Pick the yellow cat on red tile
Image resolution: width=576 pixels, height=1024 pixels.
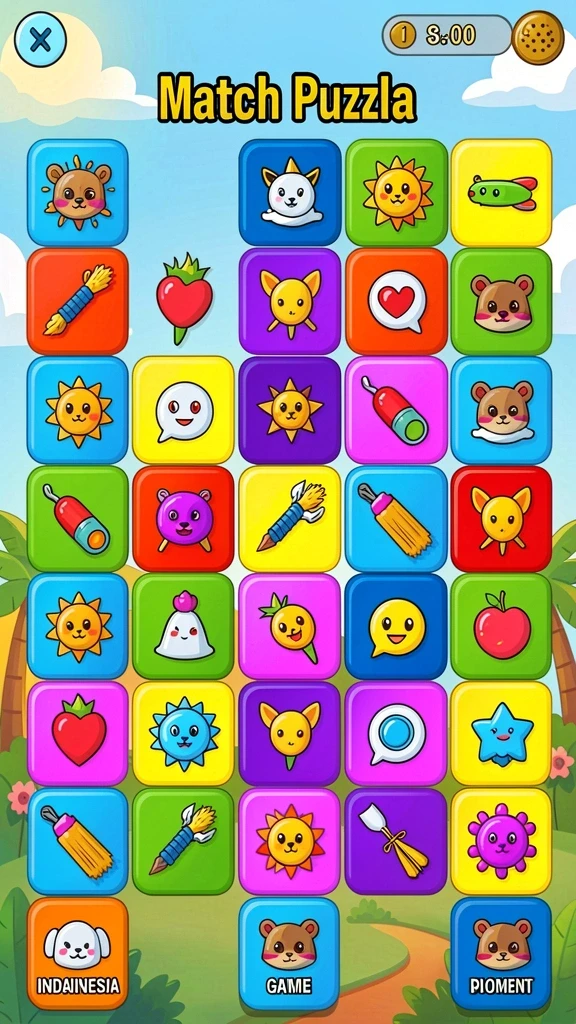click(502, 519)
